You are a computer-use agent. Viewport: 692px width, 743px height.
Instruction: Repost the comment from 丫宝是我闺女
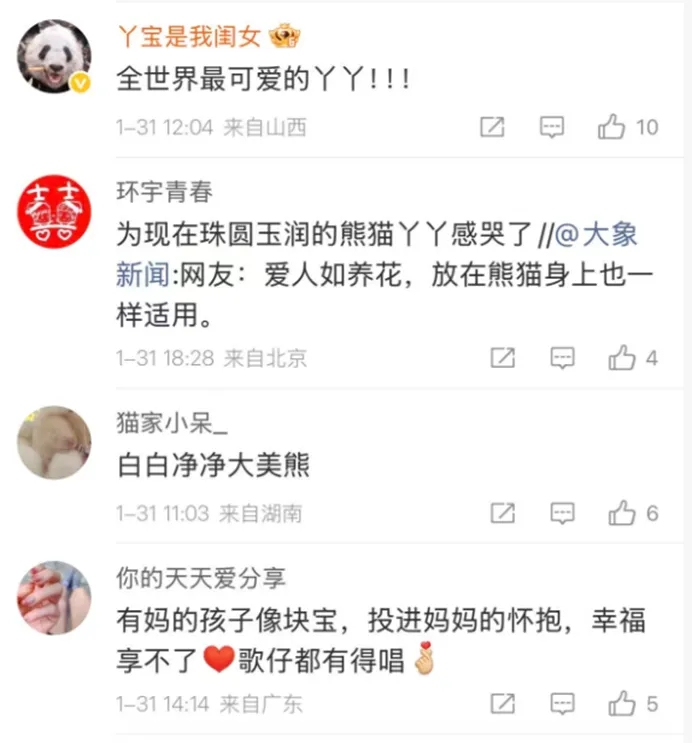tap(492, 127)
